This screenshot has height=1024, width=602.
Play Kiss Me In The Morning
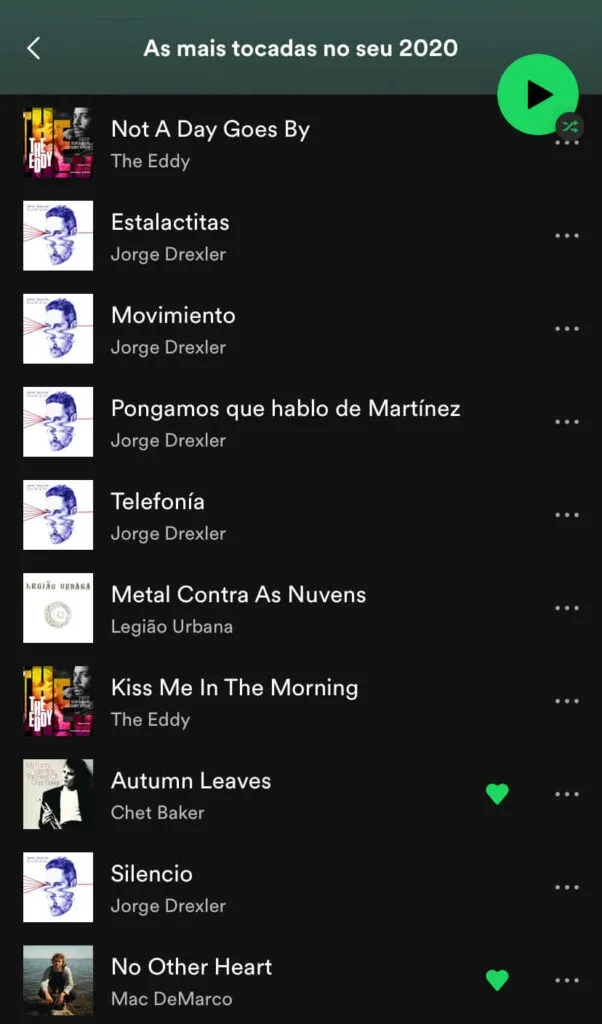(x=234, y=687)
